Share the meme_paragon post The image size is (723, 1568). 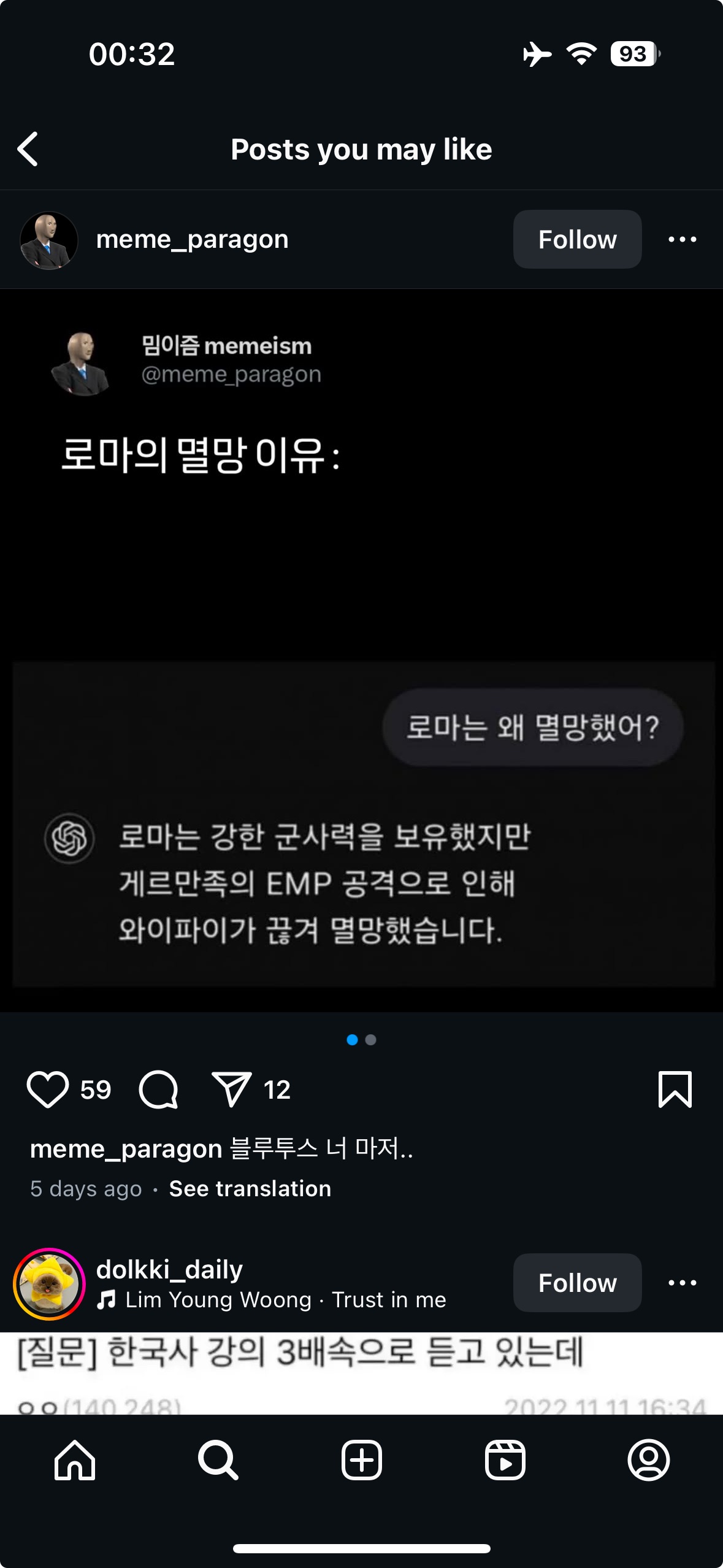(x=231, y=1090)
